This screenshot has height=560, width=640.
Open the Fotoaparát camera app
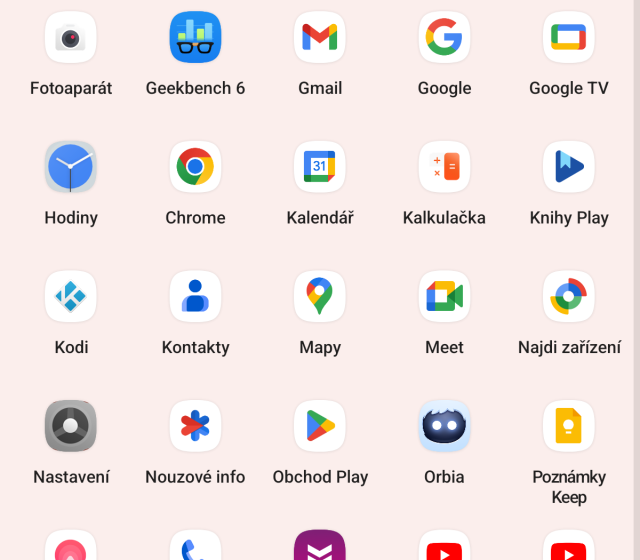point(71,38)
